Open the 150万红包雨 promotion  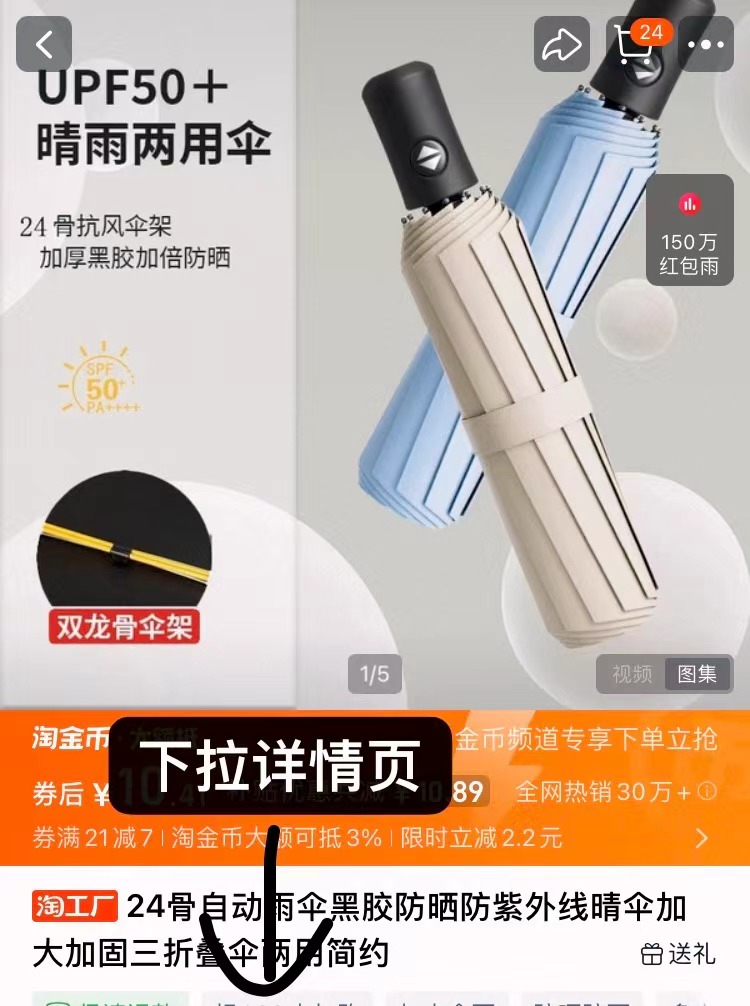click(689, 230)
